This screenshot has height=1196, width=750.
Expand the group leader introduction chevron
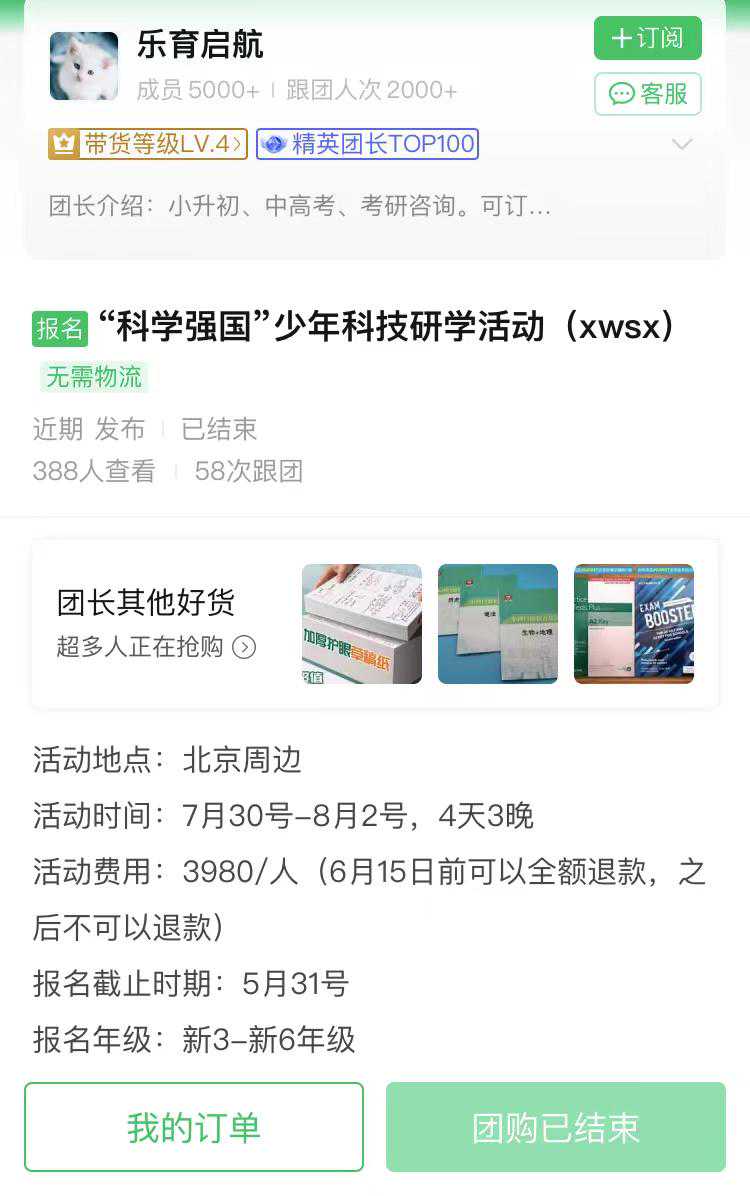click(682, 145)
